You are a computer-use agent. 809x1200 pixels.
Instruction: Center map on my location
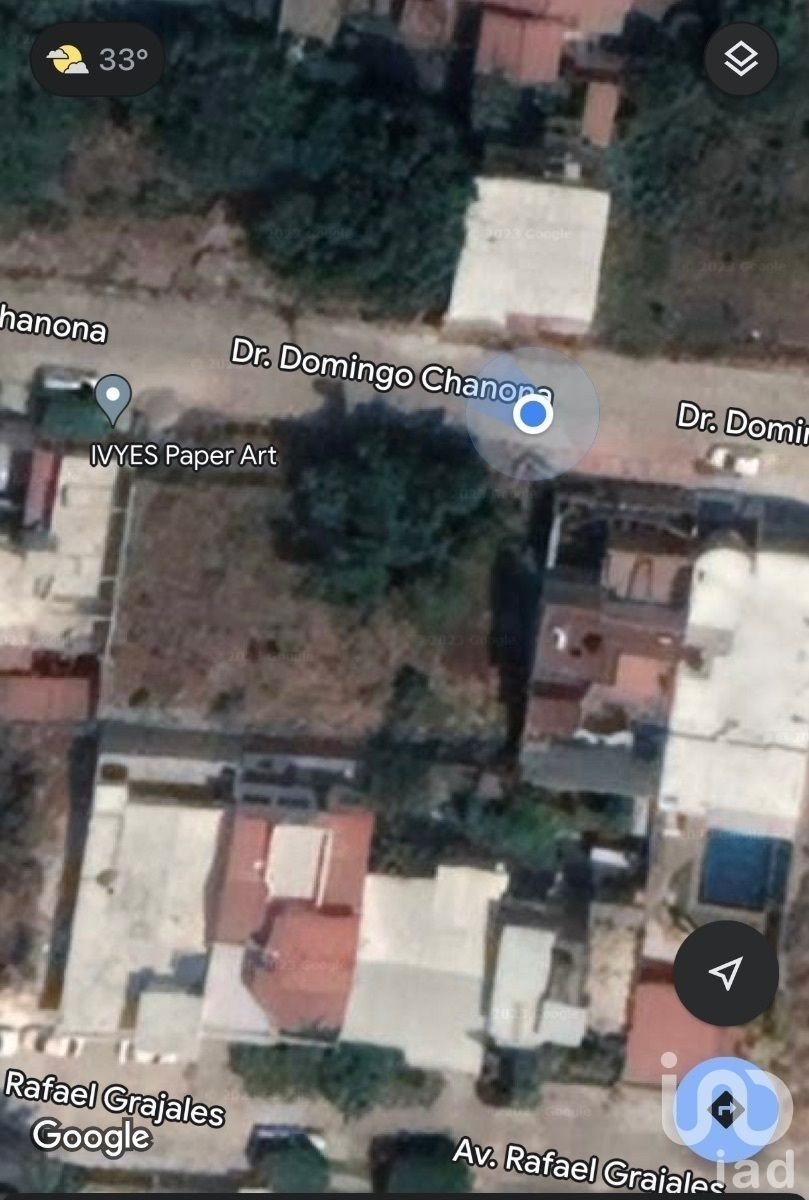[x=726, y=972]
